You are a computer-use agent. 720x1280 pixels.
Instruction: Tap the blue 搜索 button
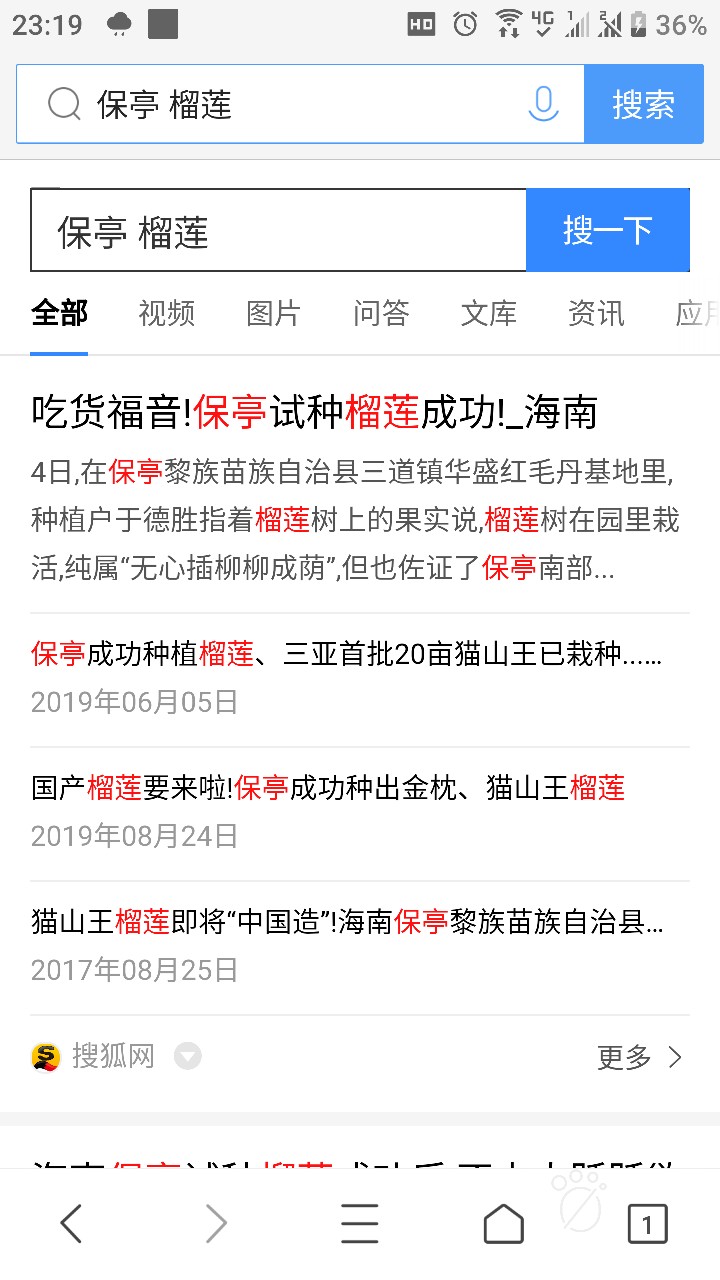(643, 104)
